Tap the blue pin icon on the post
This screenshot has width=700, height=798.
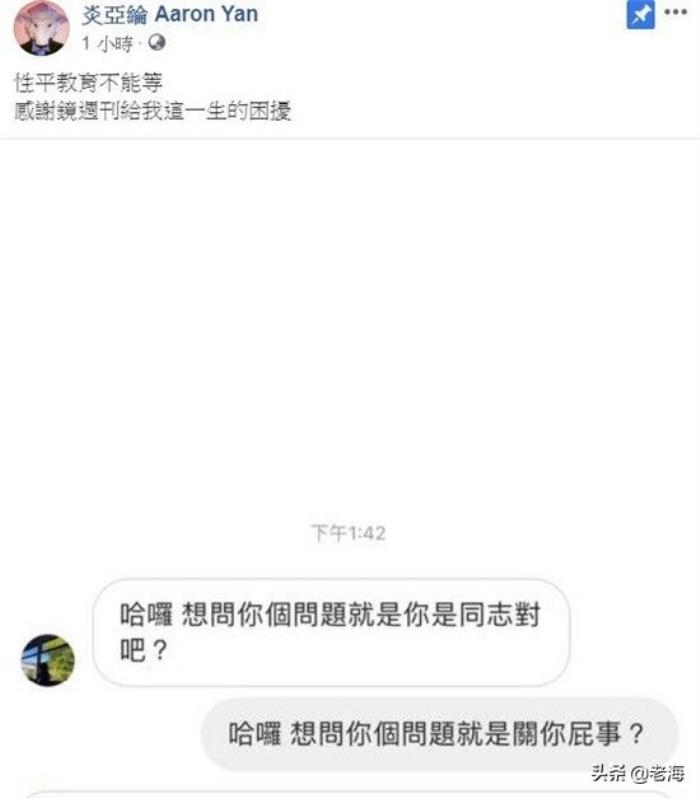640,16
